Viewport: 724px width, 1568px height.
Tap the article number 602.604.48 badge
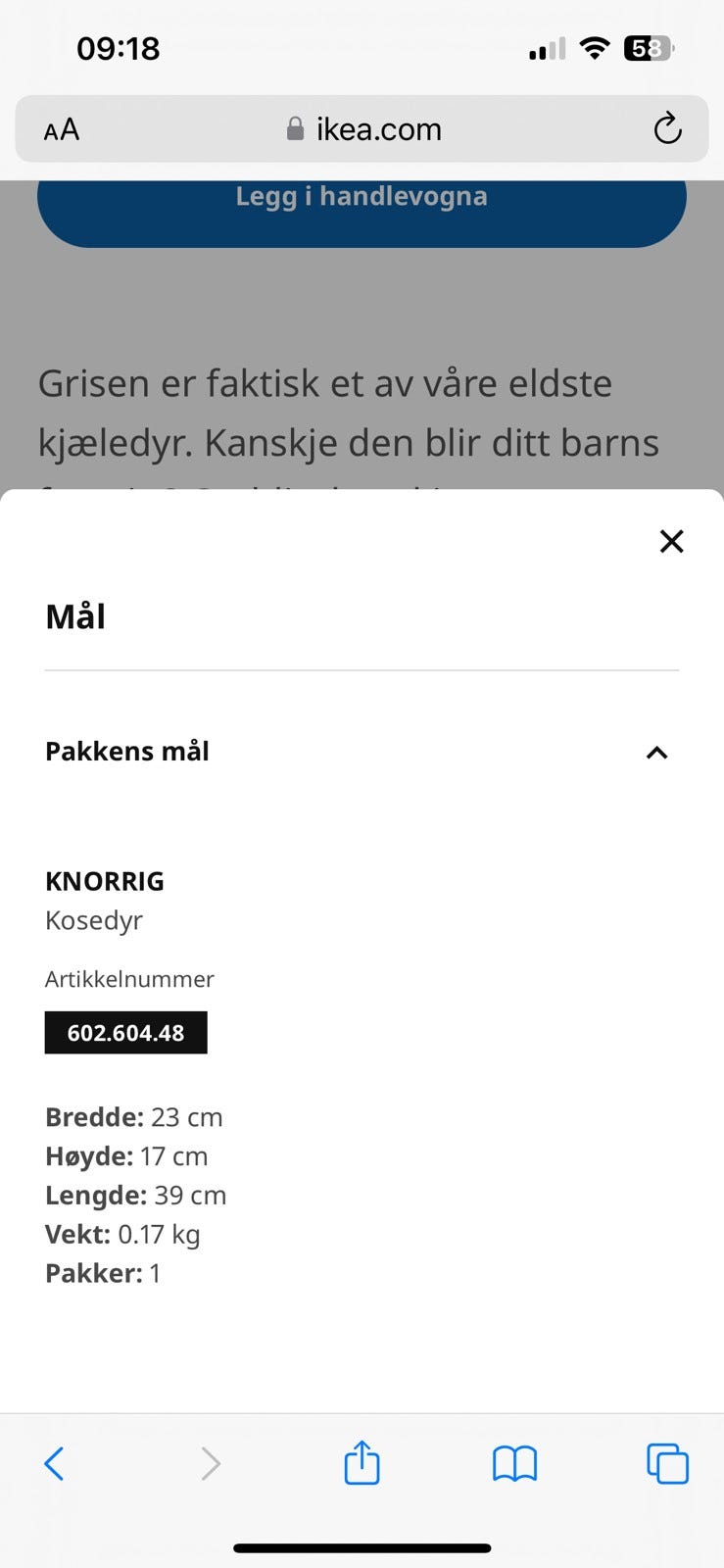click(125, 1032)
